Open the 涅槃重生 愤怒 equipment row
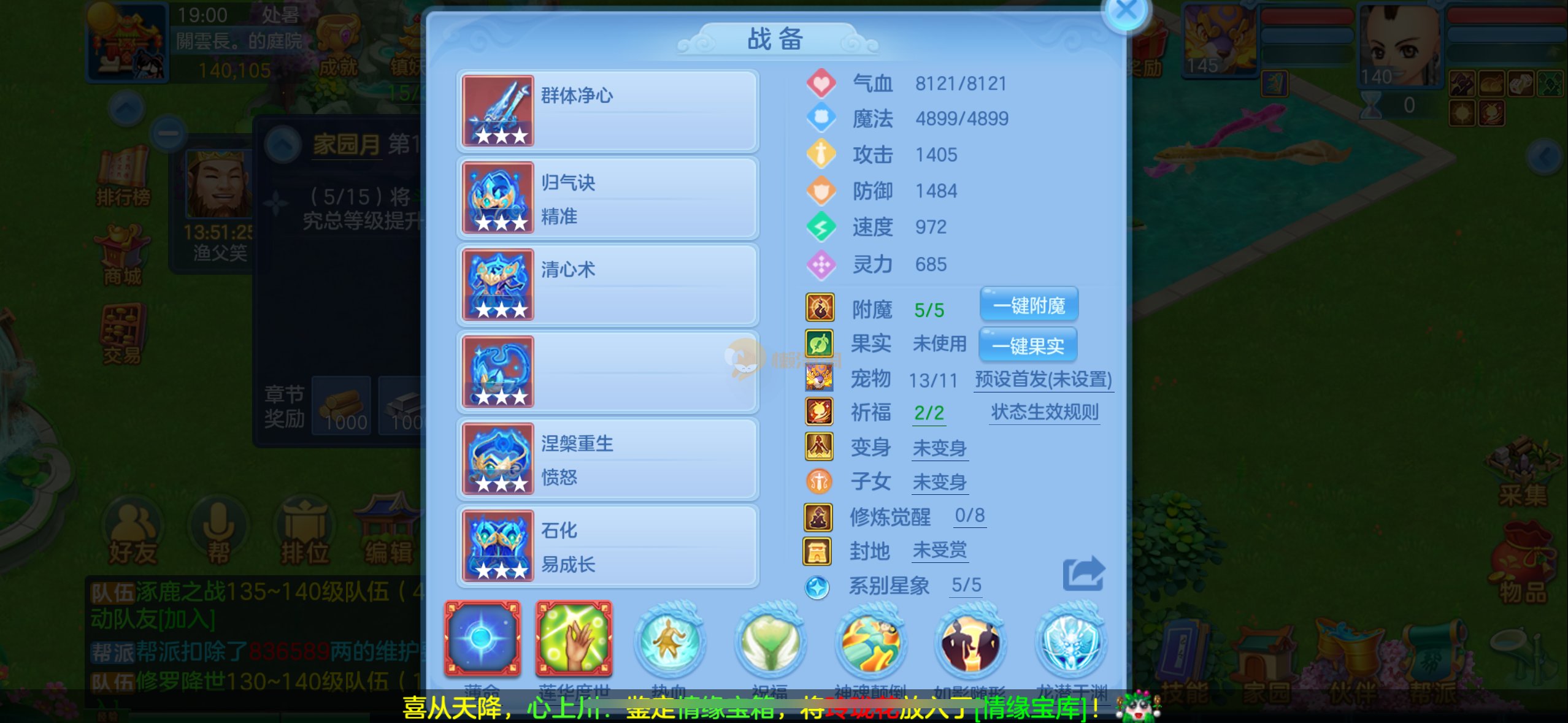 click(x=607, y=459)
